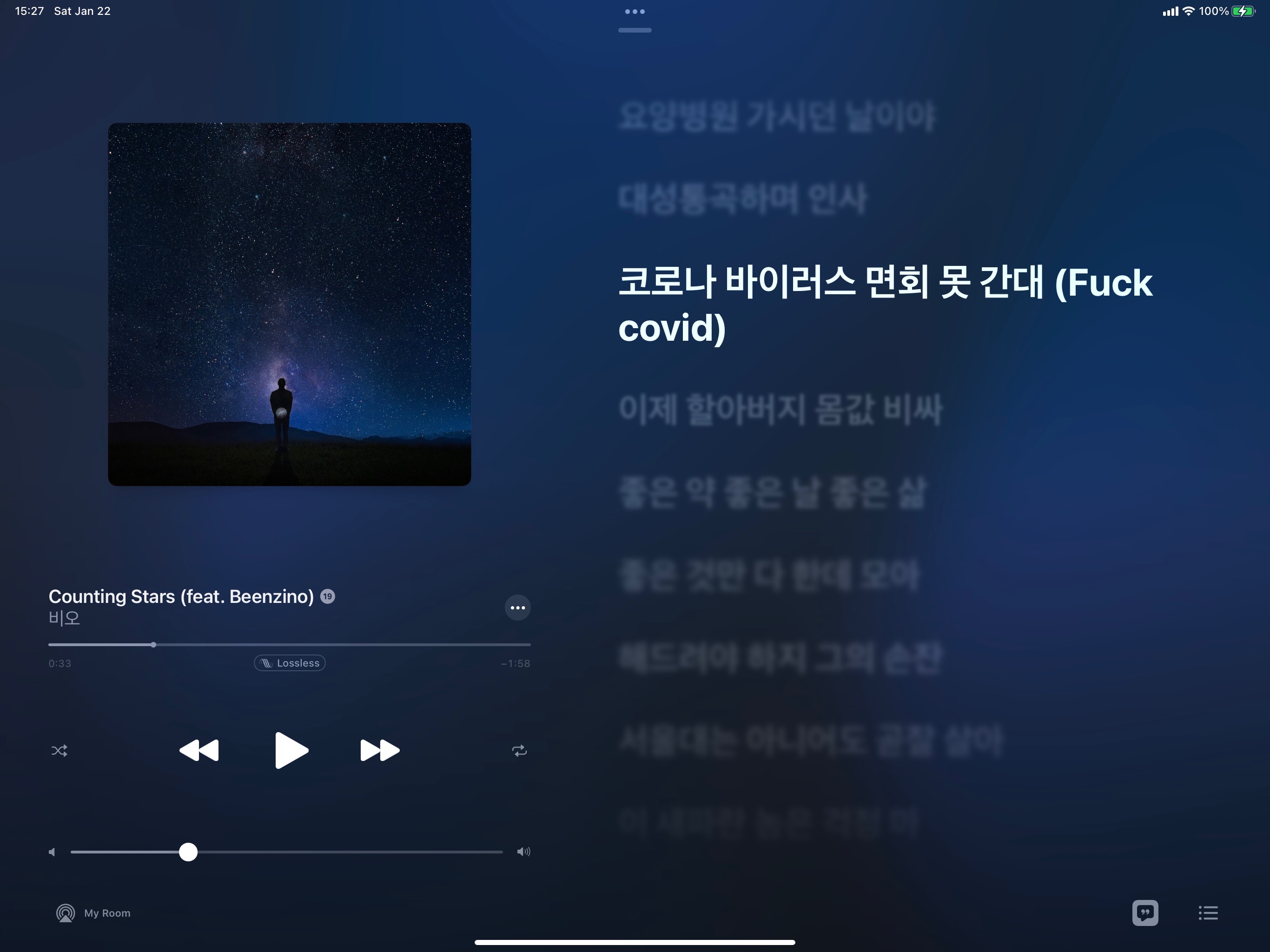The width and height of the screenshot is (1270, 952).
Task: Play the song Counting Stars
Action: coord(291,750)
